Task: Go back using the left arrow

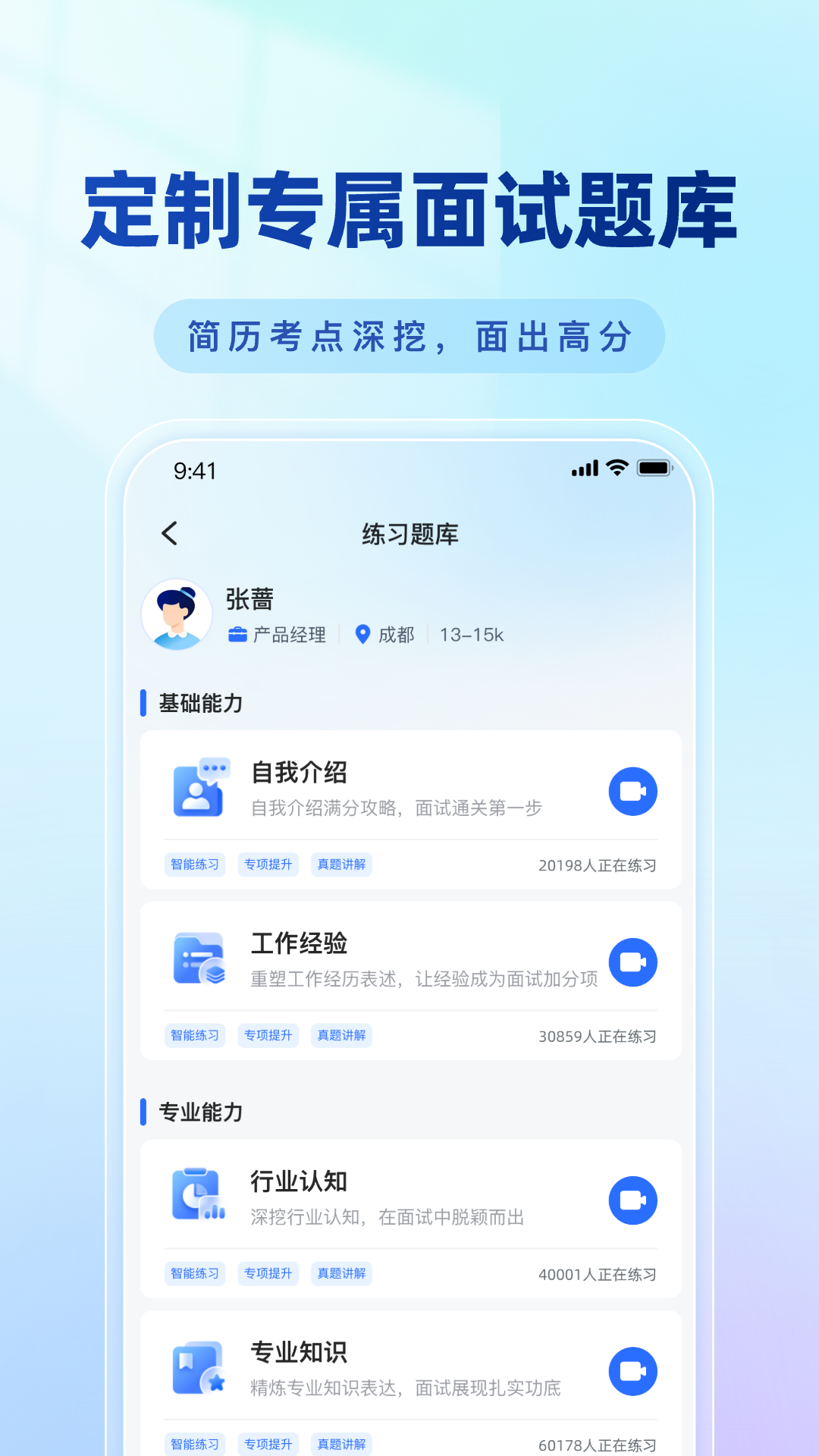Action: [x=170, y=533]
